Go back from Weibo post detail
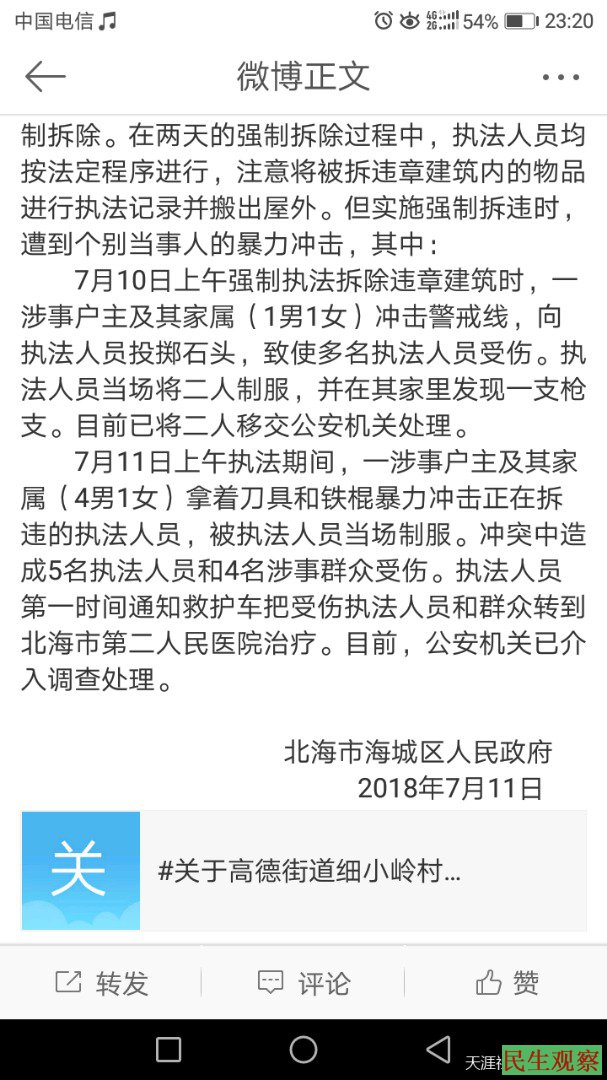The image size is (607, 1080). (45, 77)
